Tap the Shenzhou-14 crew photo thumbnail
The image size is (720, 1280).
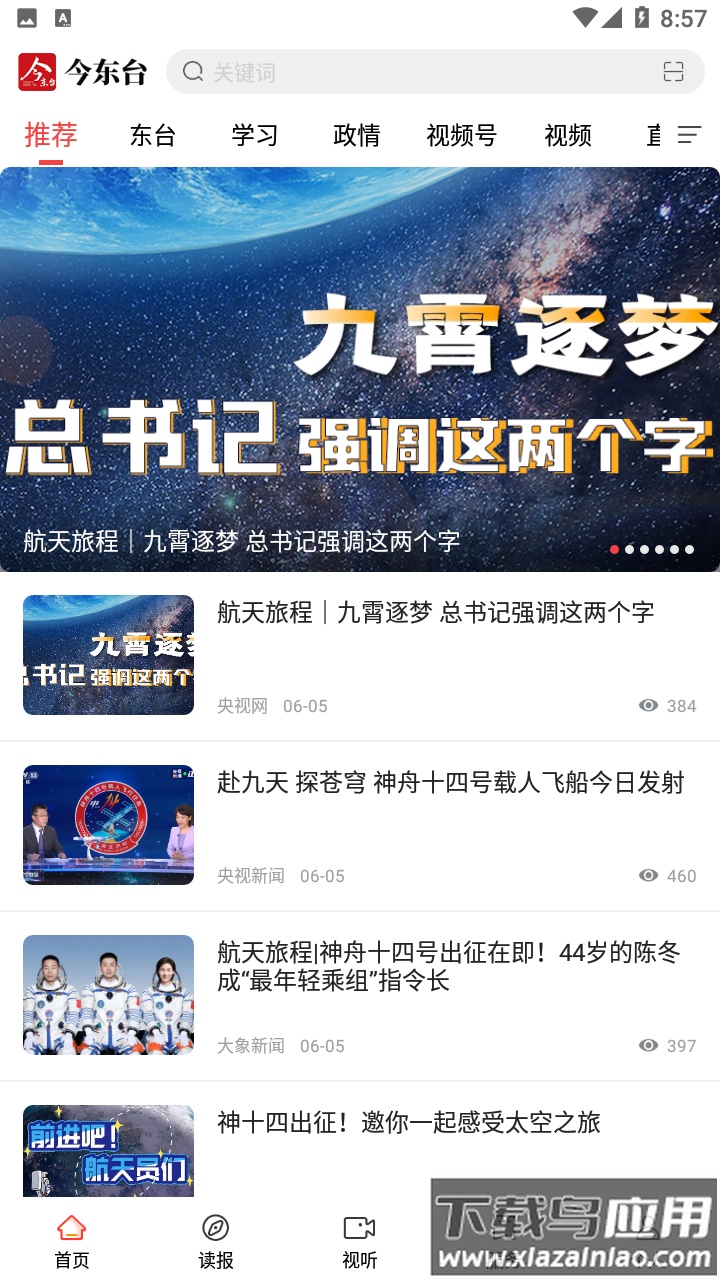(x=108, y=995)
